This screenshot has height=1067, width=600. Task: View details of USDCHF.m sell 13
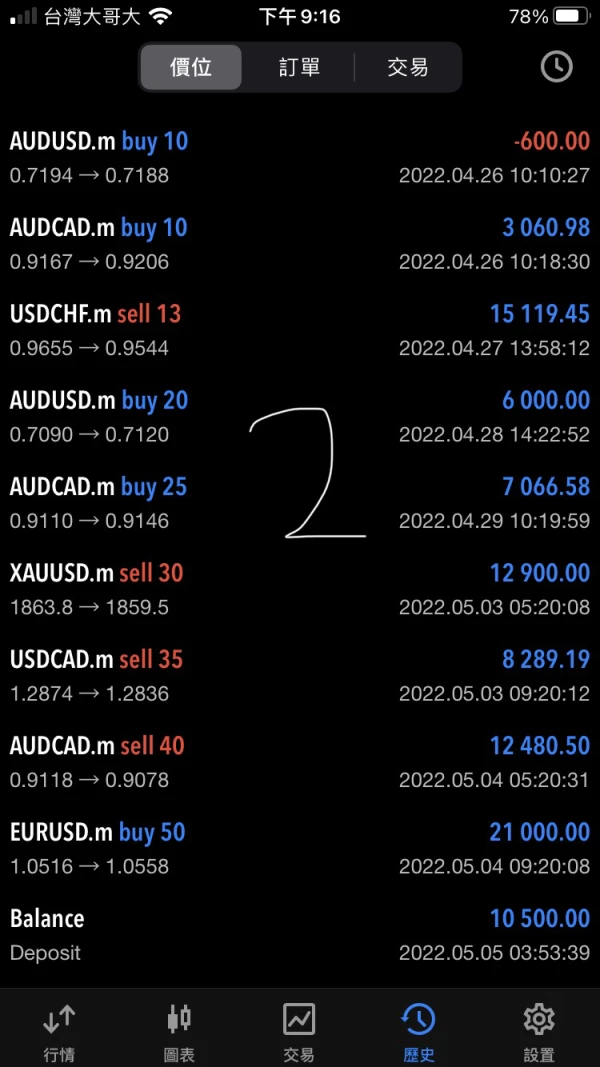coord(300,330)
